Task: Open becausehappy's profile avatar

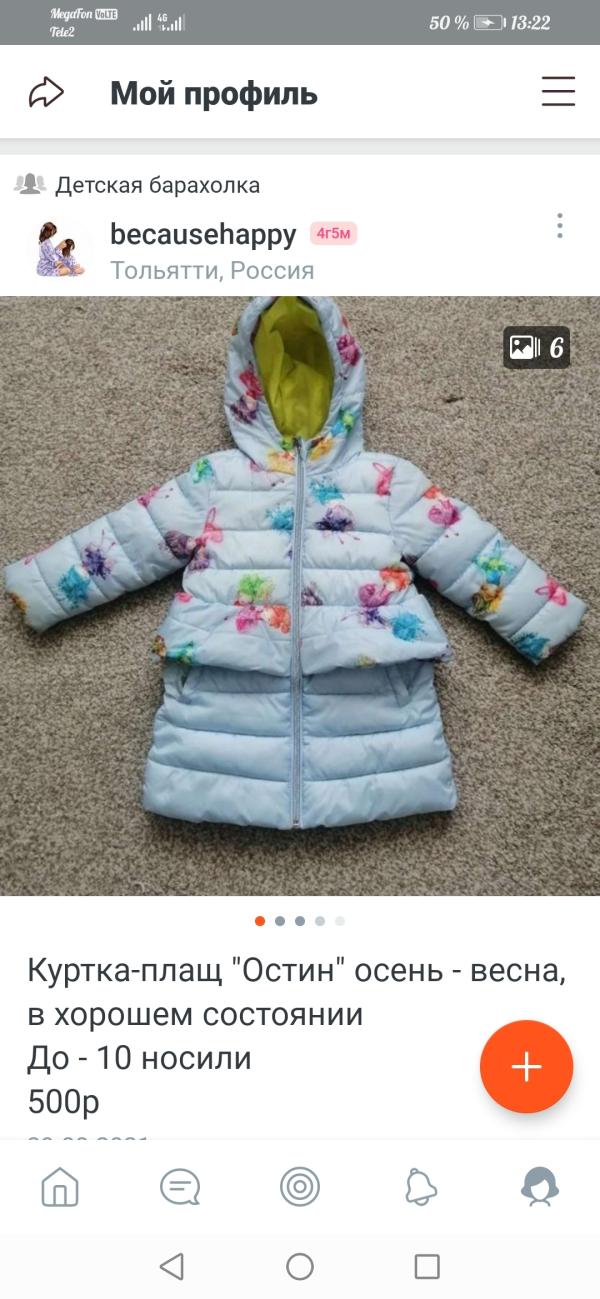Action: pyautogui.click(x=61, y=249)
